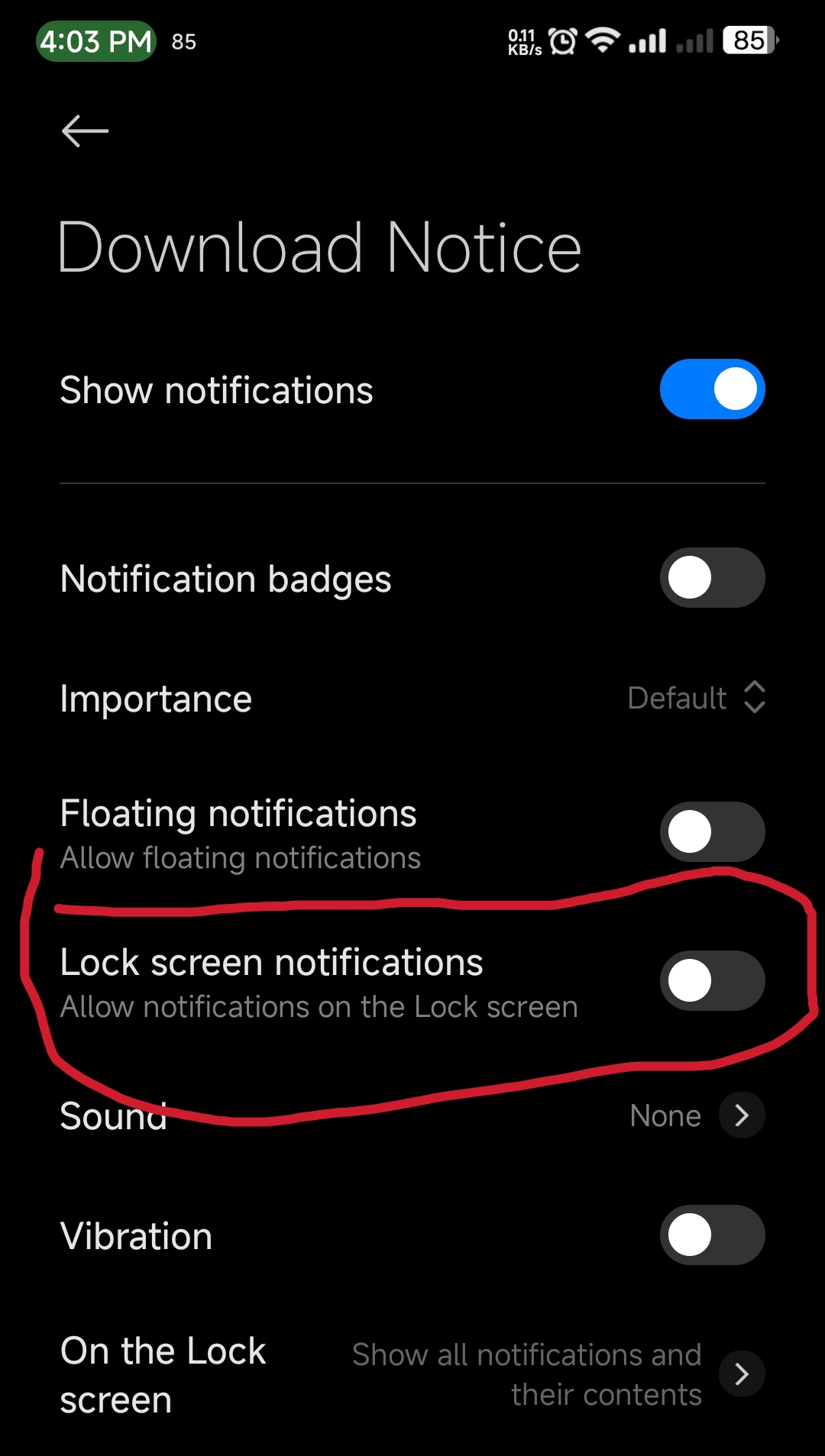
Task: Go back using the arrow icon
Action: tap(85, 131)
